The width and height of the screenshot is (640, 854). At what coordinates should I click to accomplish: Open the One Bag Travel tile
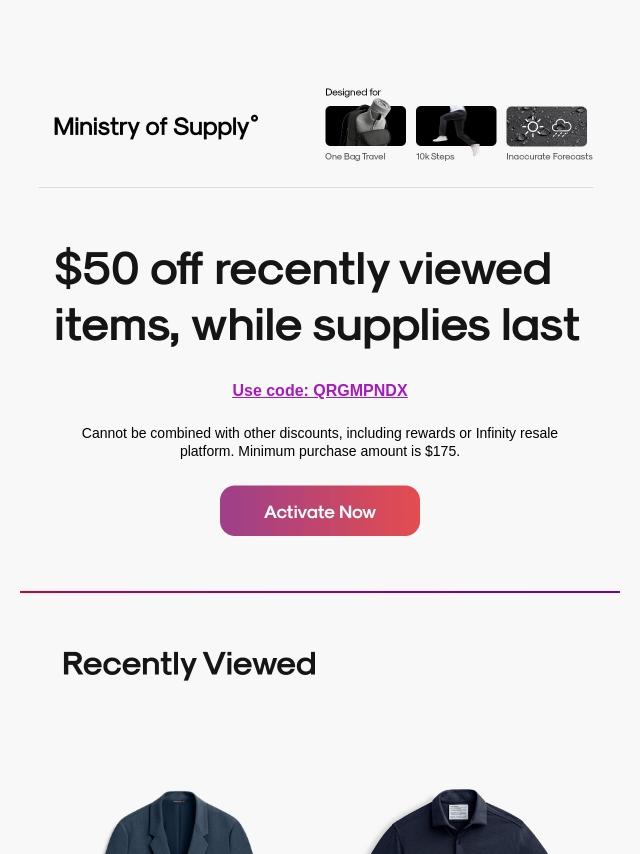coord(365,127)
